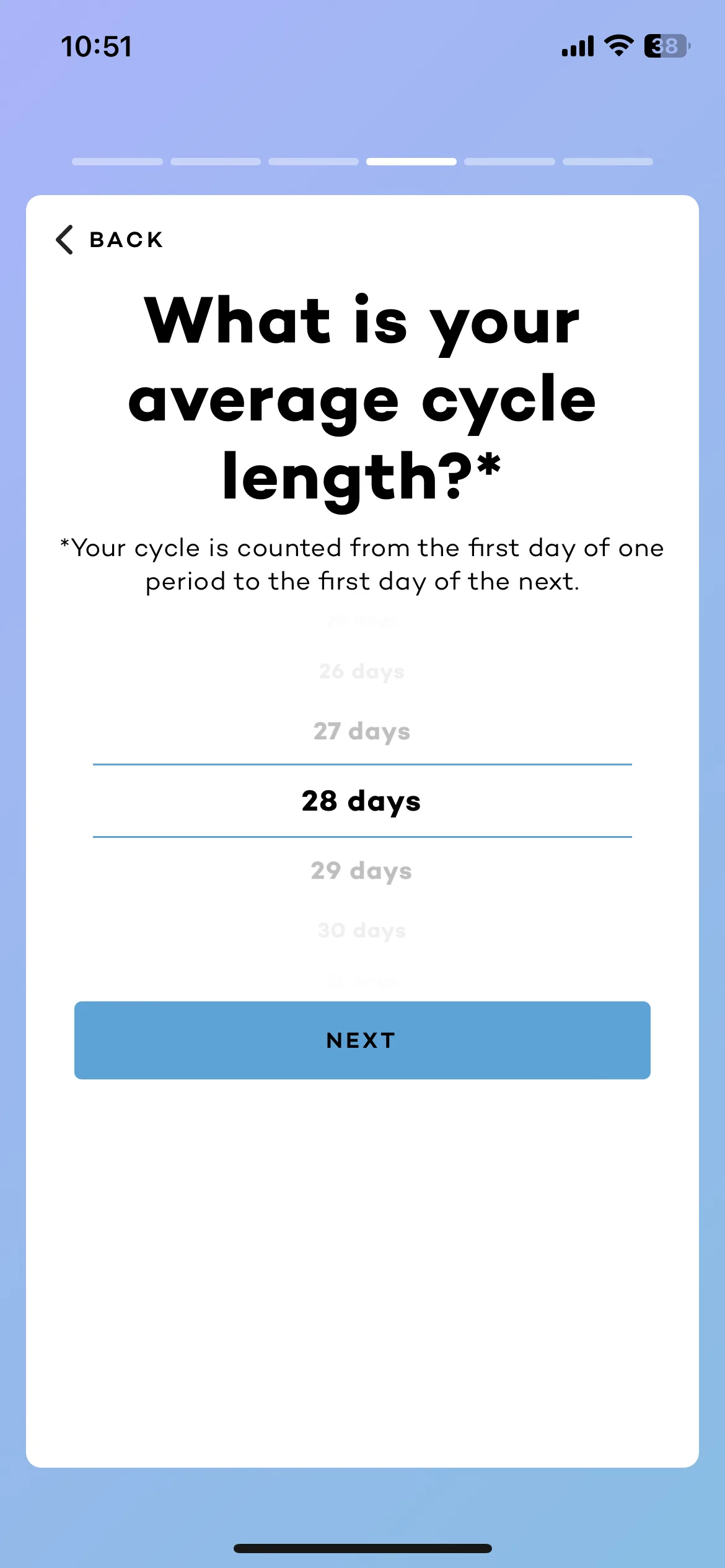Pick 26 days from the wheel

pyautogui.click(x=362, y=671)
